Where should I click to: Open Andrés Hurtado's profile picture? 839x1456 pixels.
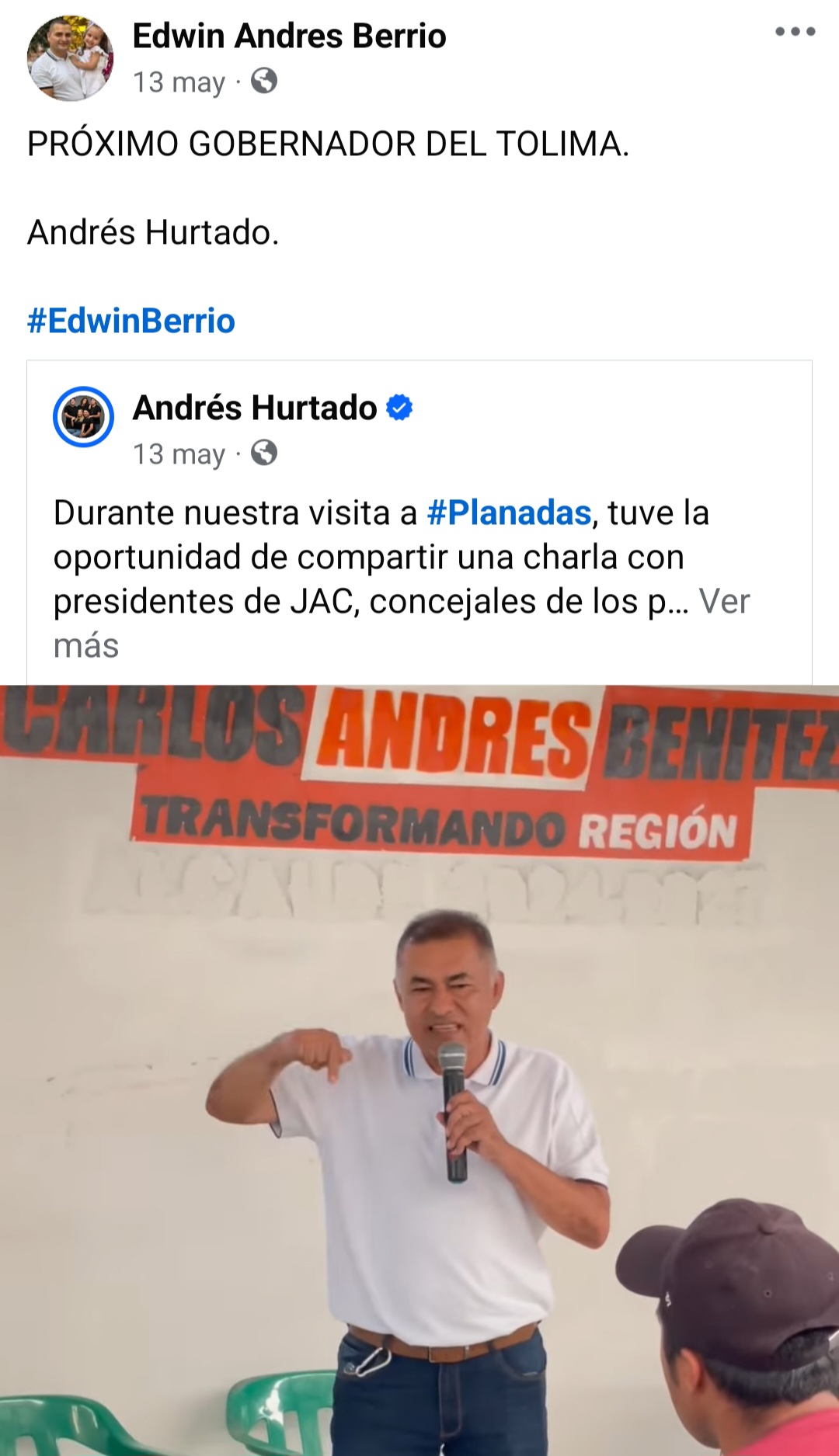(x=83, y=417)
